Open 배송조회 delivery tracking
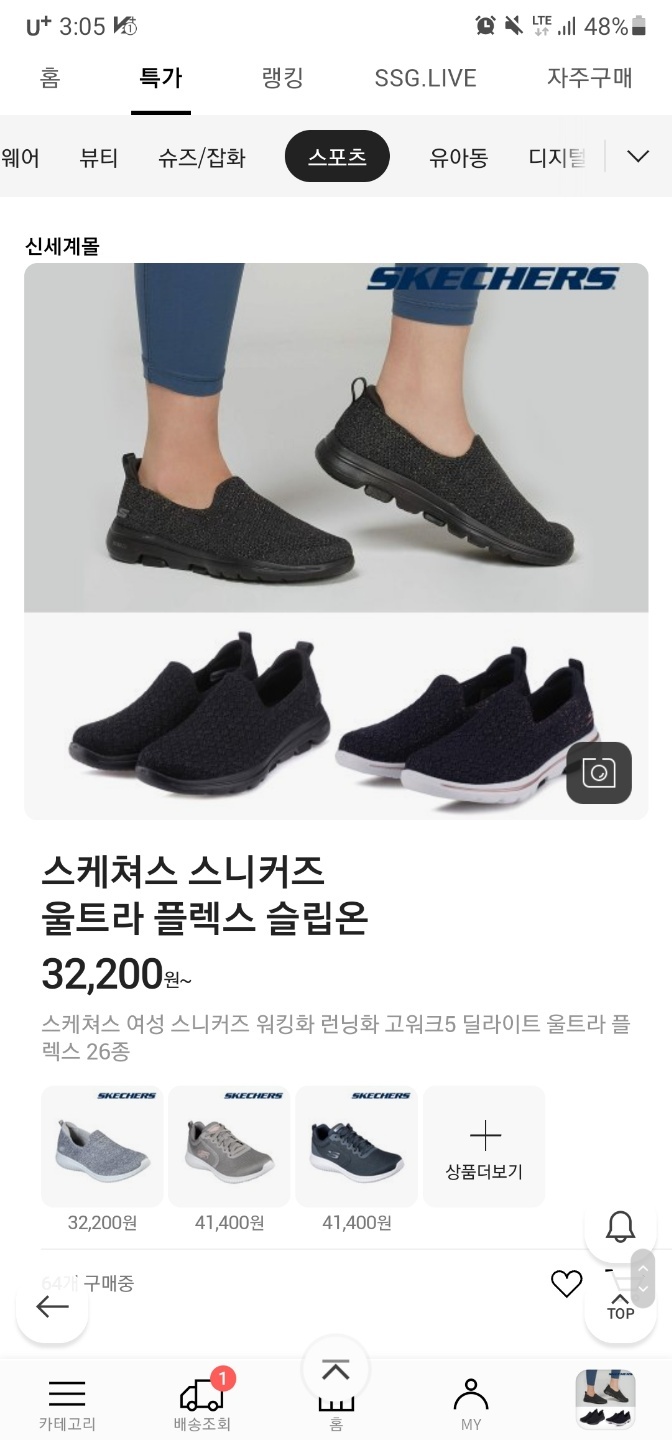The image size is (672, 1440). 202,1402
